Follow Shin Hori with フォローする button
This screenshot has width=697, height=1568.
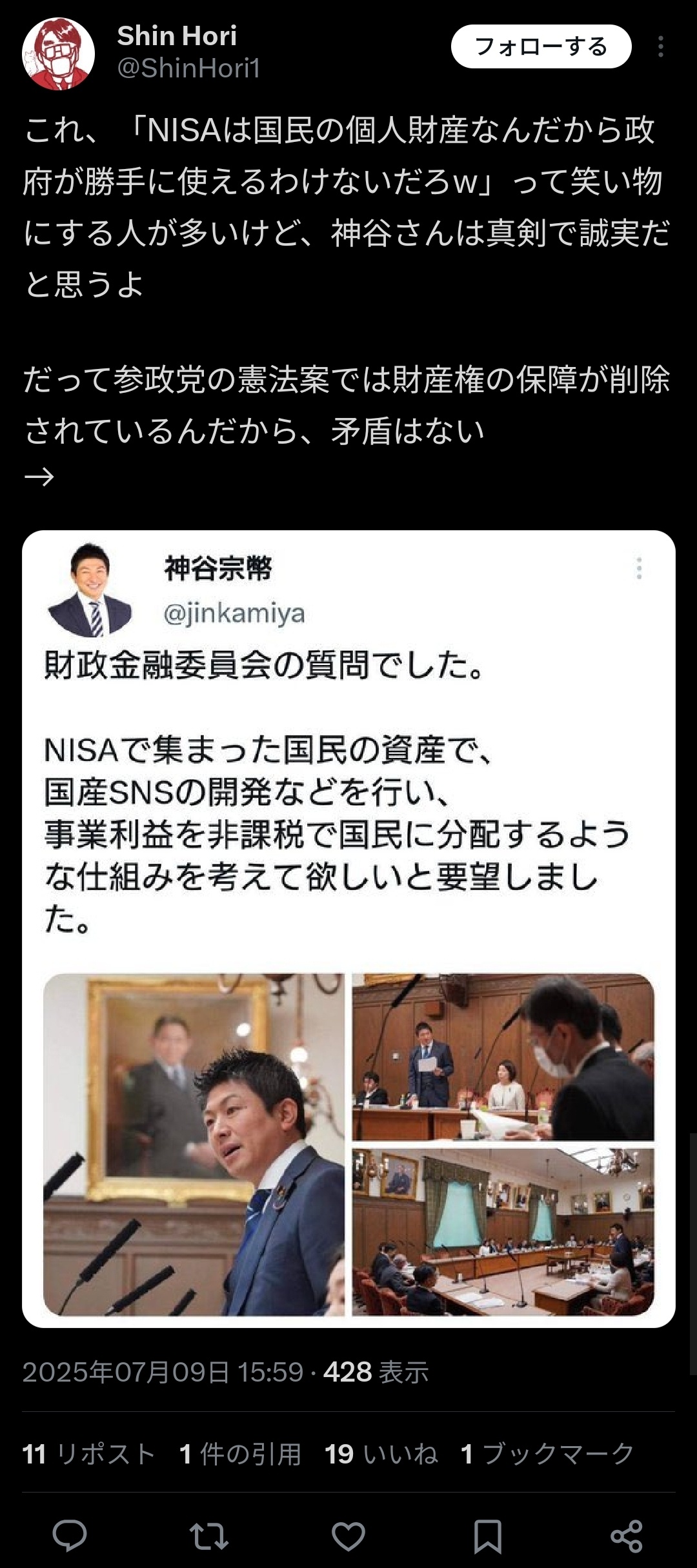click(x=541, y=46)
